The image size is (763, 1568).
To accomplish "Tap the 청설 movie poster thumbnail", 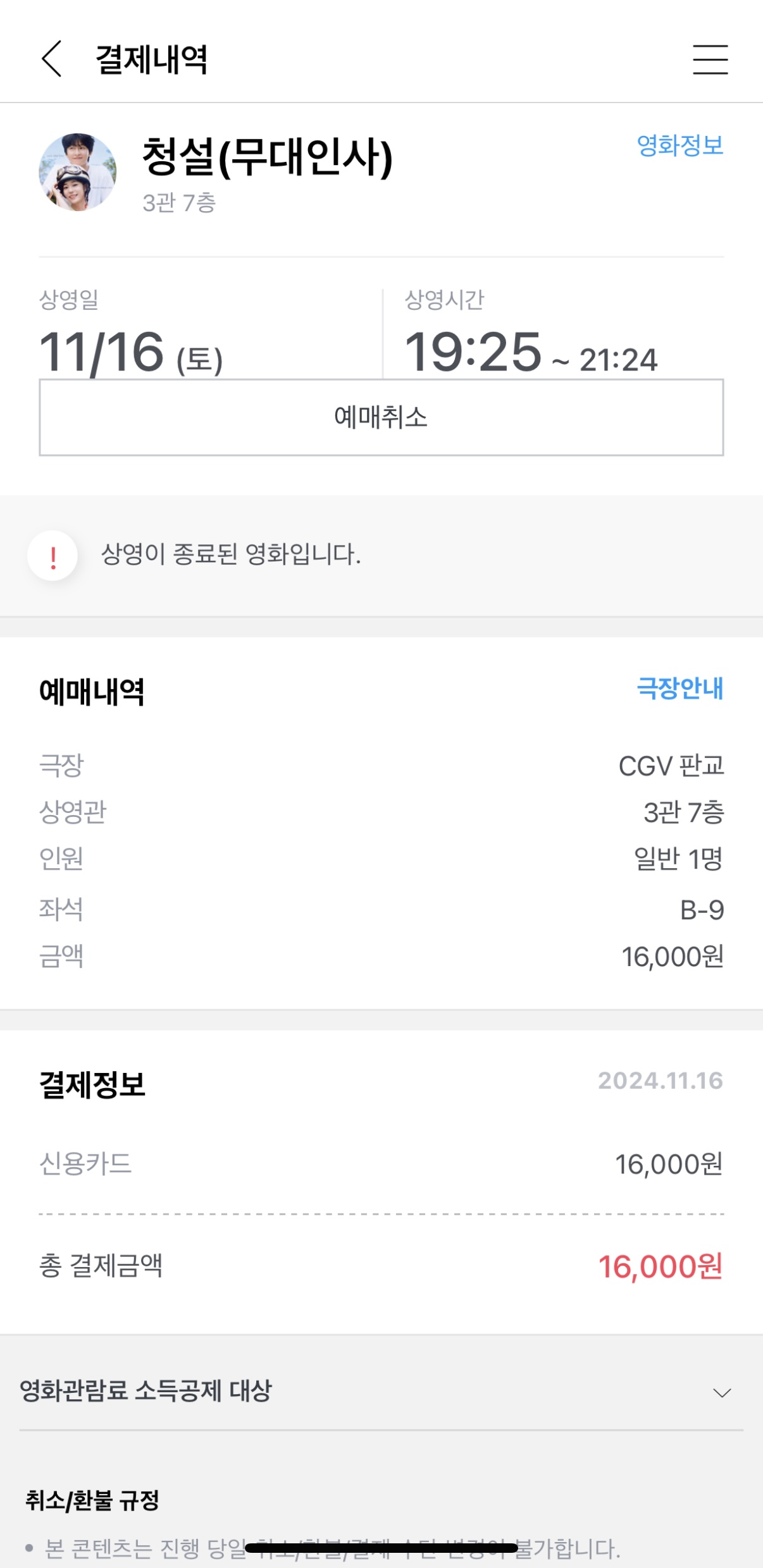I will pos(78,172).
